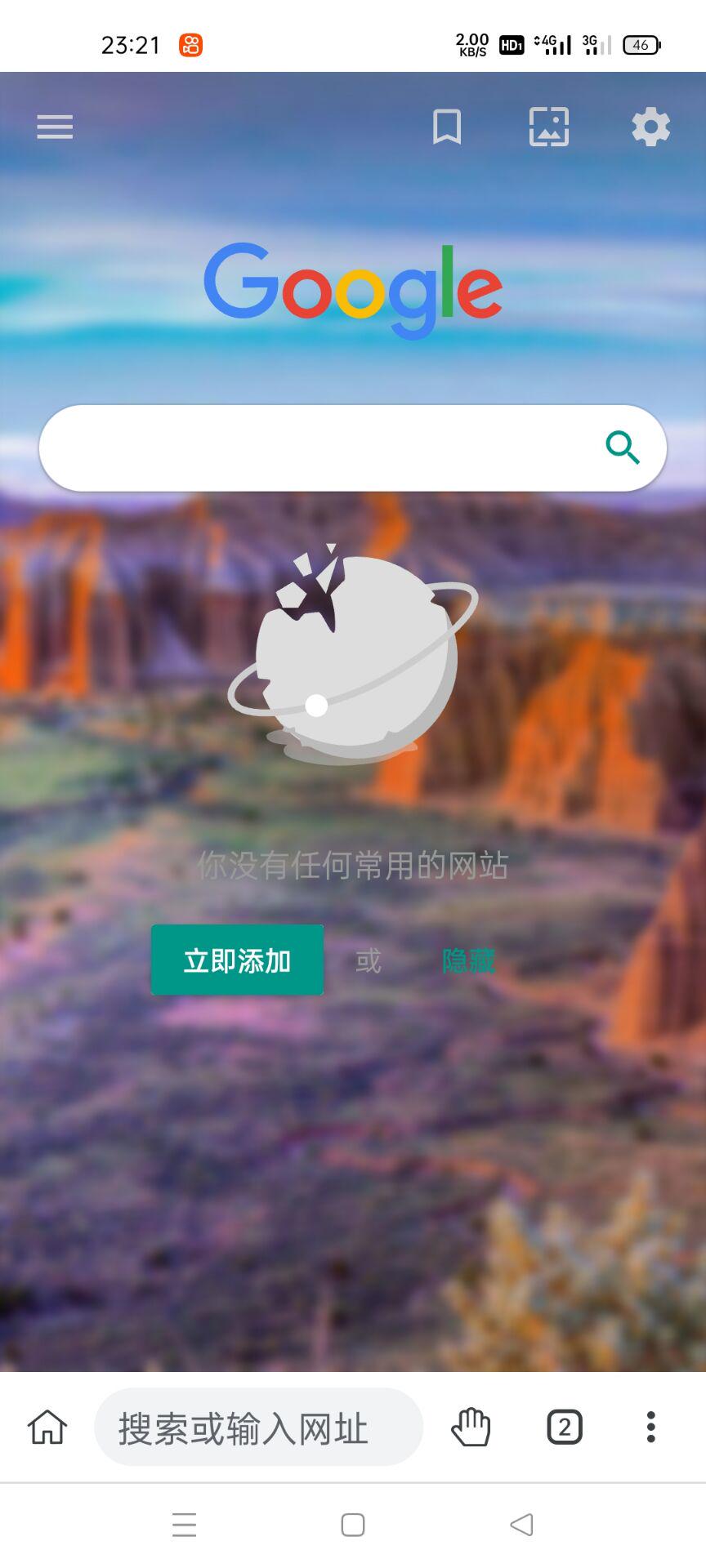Tap the Google search box
The width and height of the screenshot is (706, 1568).
[353, 448]
